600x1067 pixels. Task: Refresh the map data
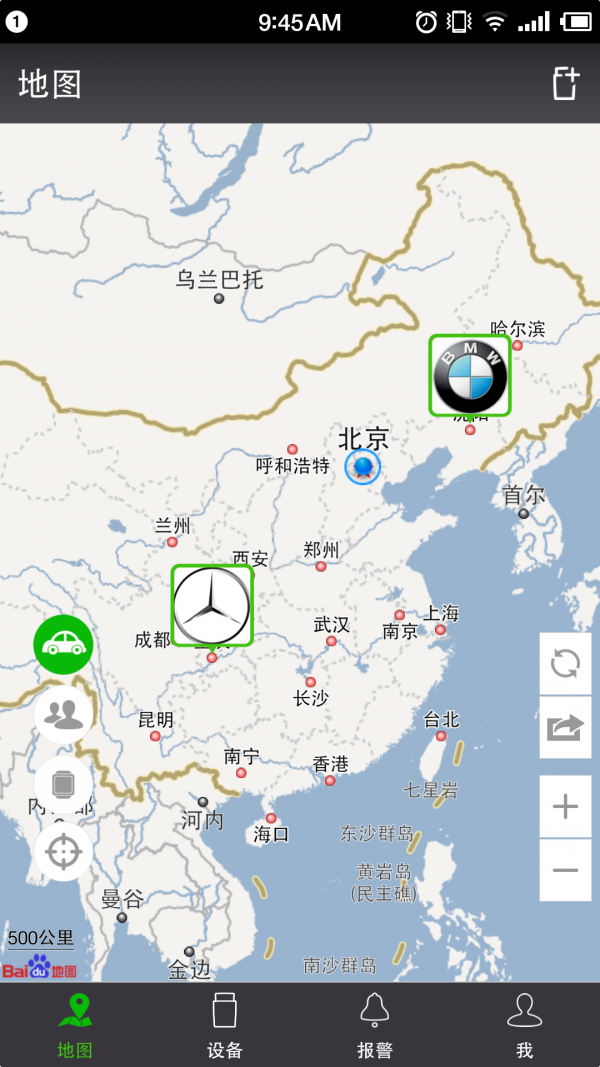pos(565,663)
